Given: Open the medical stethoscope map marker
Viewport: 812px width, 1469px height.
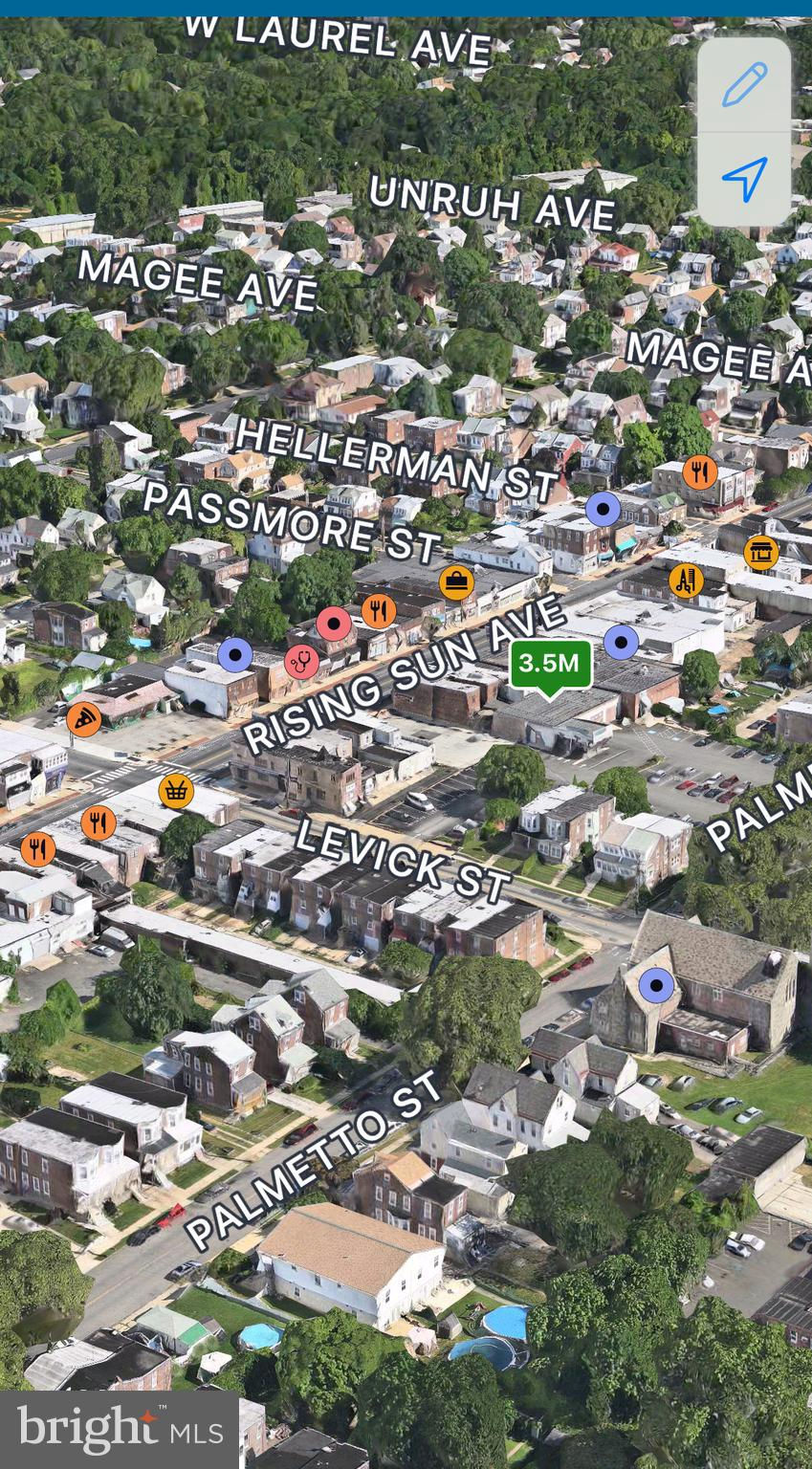Looking at the screenshot, I should click(x=301, y=661).
